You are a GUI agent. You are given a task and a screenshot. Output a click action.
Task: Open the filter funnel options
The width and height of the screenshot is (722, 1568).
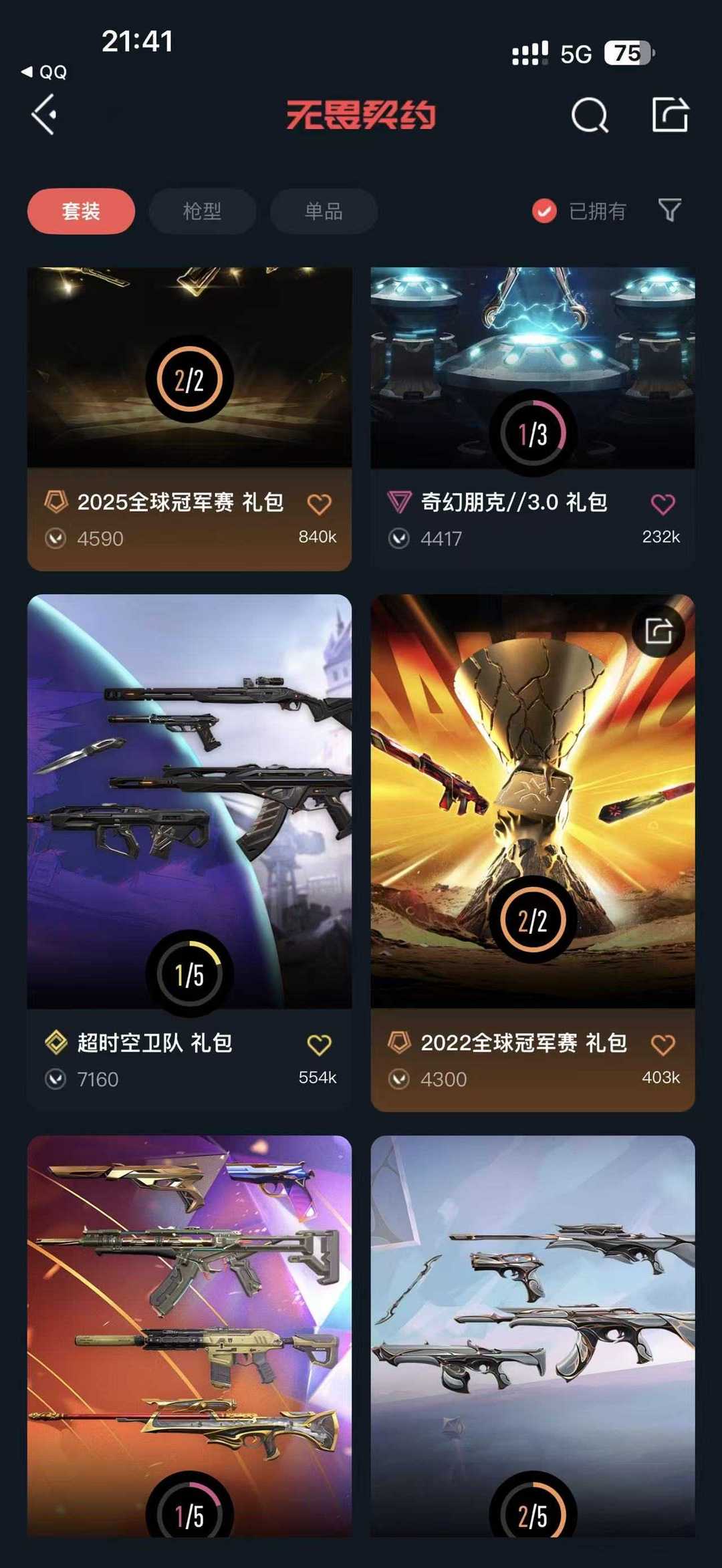pos(670,211)
